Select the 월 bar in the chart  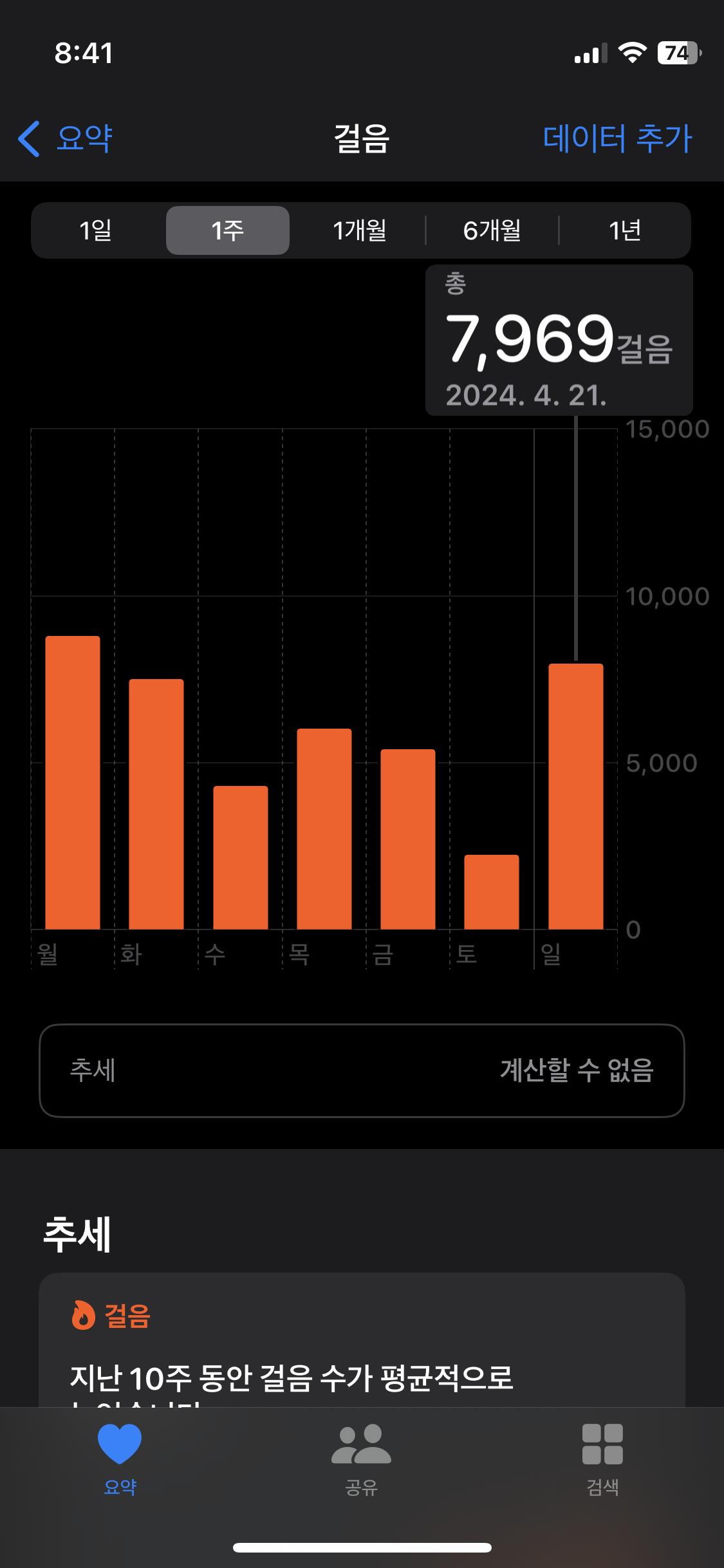click(73, 782)
